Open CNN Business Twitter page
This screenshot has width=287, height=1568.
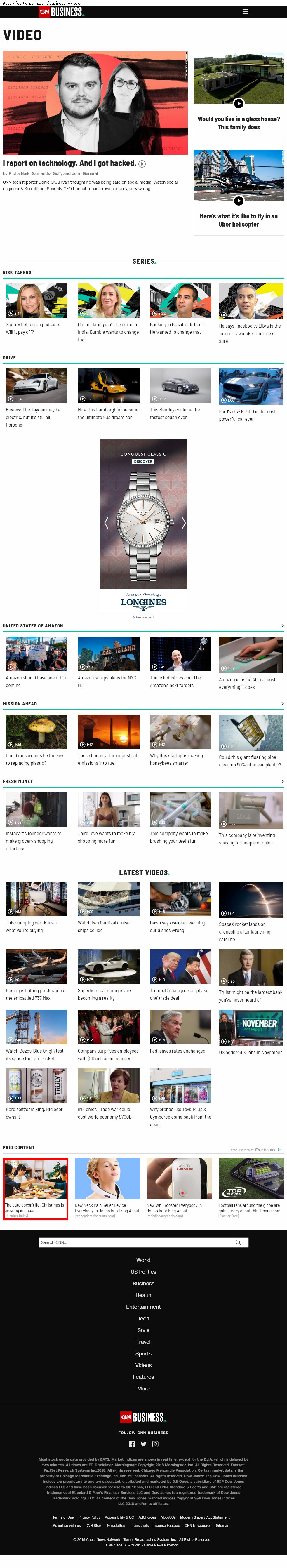pyautogui.click(x=144, y=1444)
